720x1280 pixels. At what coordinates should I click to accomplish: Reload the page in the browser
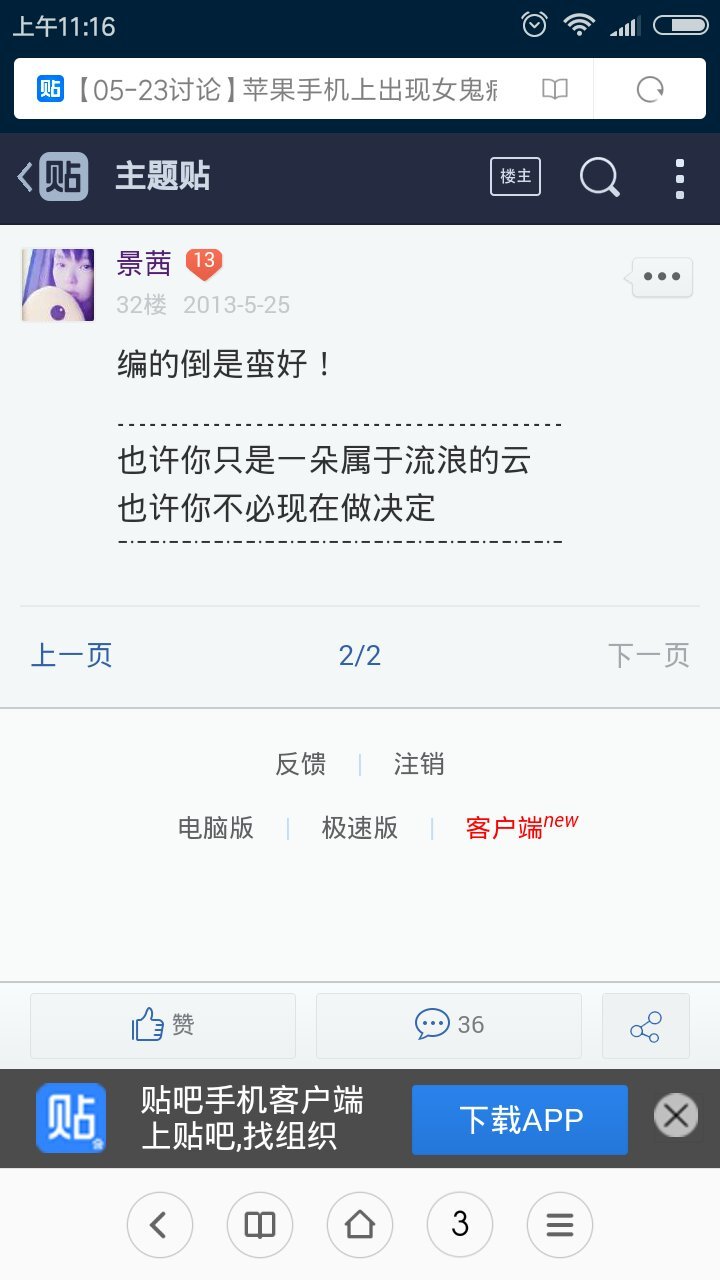click(650, 90)
